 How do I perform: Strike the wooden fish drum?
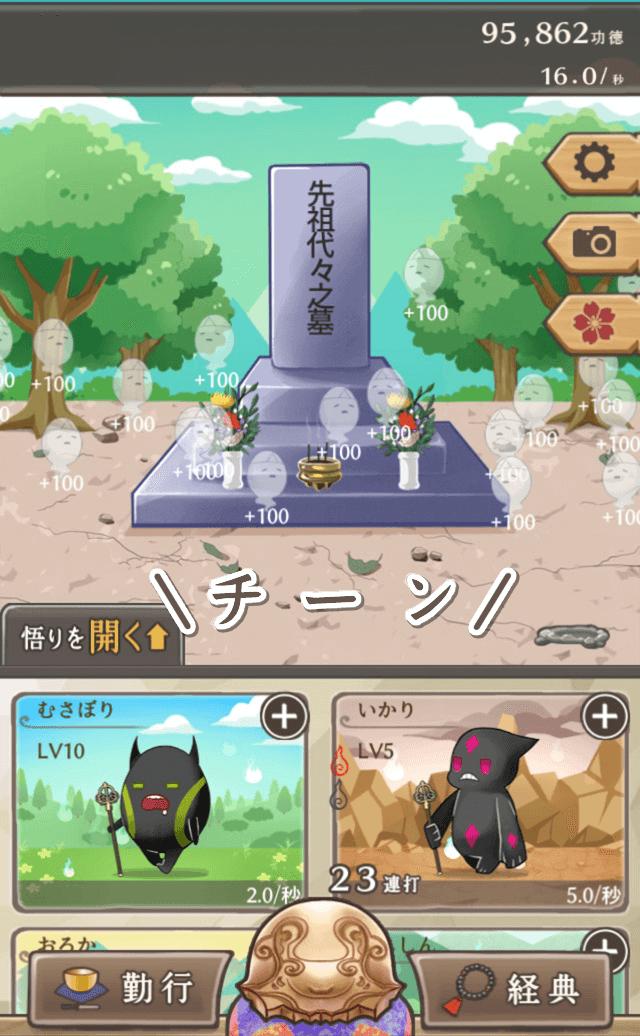click(320, 975)
